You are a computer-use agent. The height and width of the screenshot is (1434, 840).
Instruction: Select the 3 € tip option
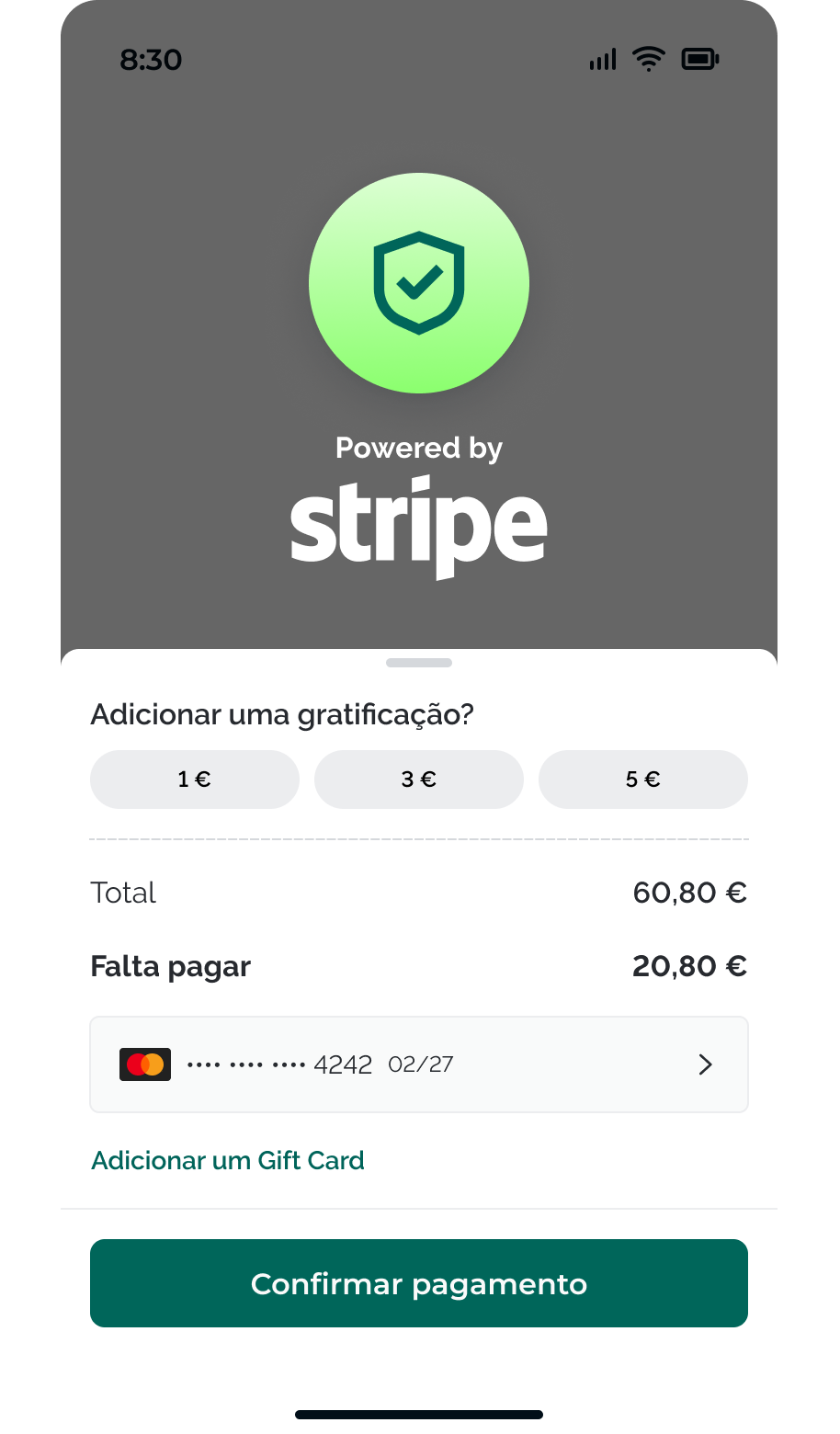(x=418, y=779)
